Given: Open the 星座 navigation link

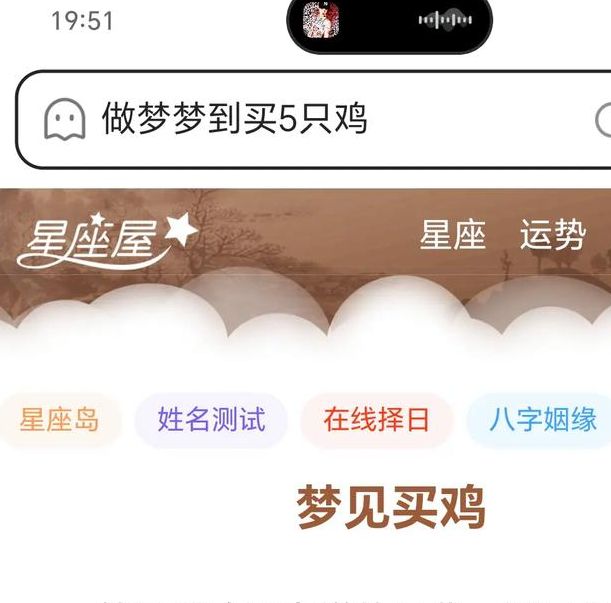Looking at the screenshot, I should click(x=452, y=236).
